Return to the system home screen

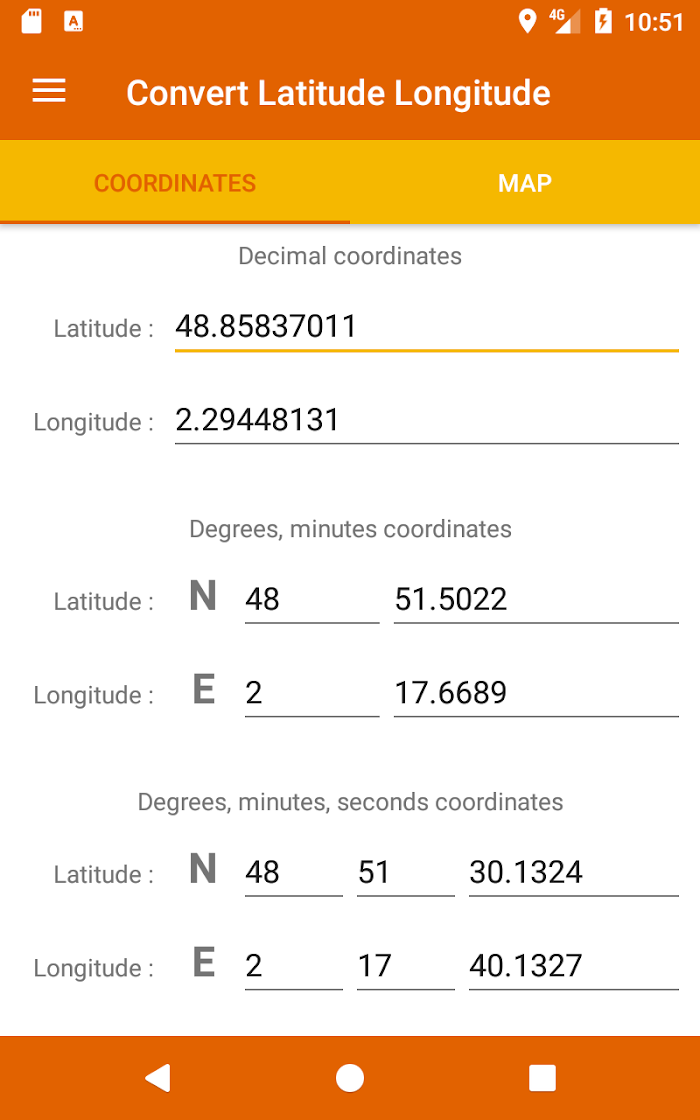[x=350, y=1078]
